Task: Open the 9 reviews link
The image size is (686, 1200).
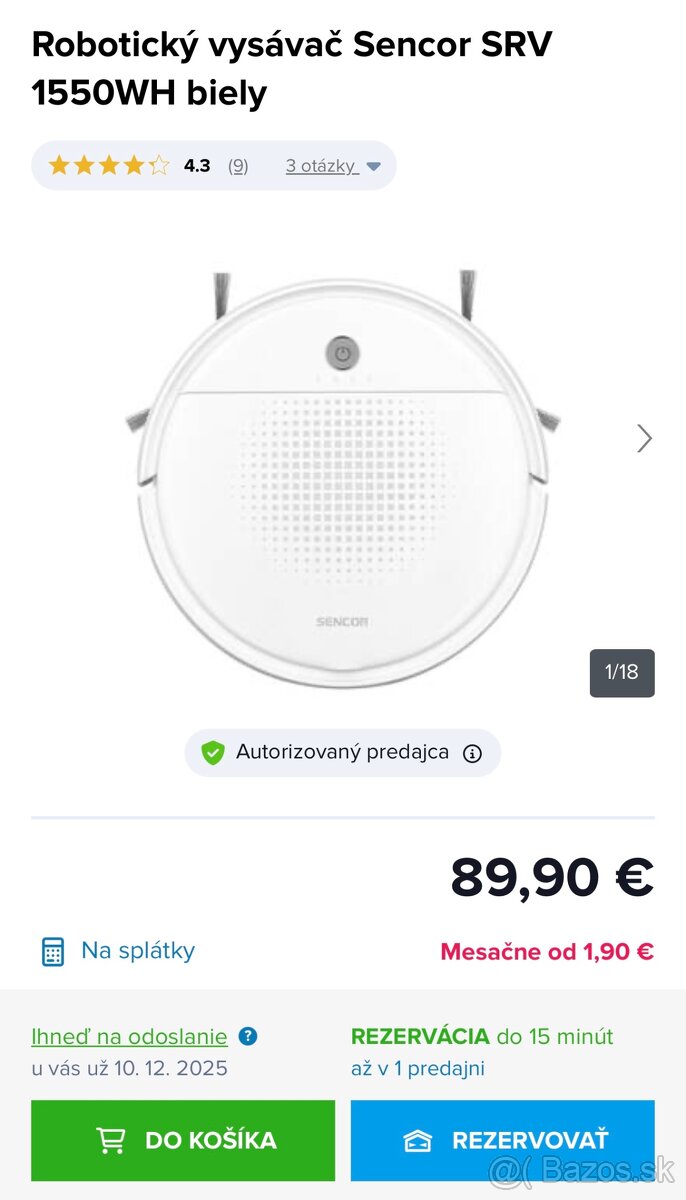Action: pos(238,166)
